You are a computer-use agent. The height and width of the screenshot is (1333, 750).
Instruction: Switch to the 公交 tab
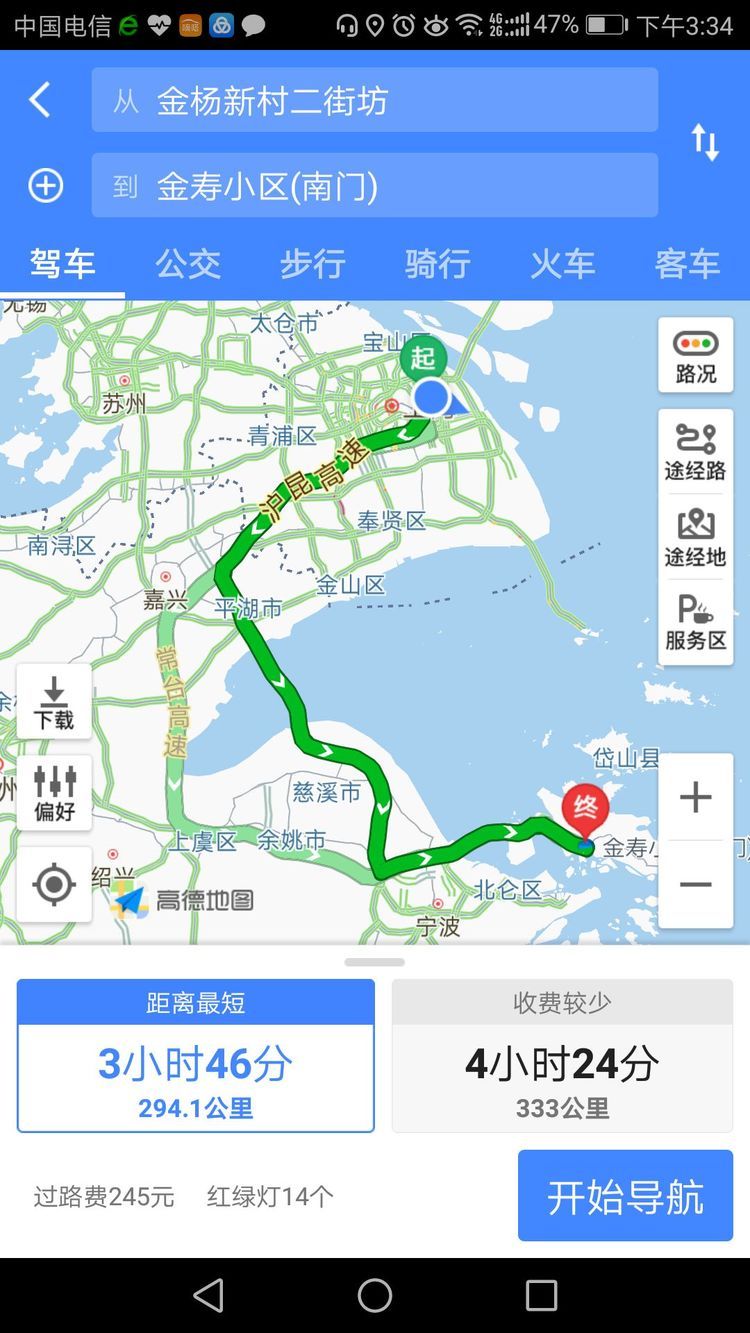187,264
